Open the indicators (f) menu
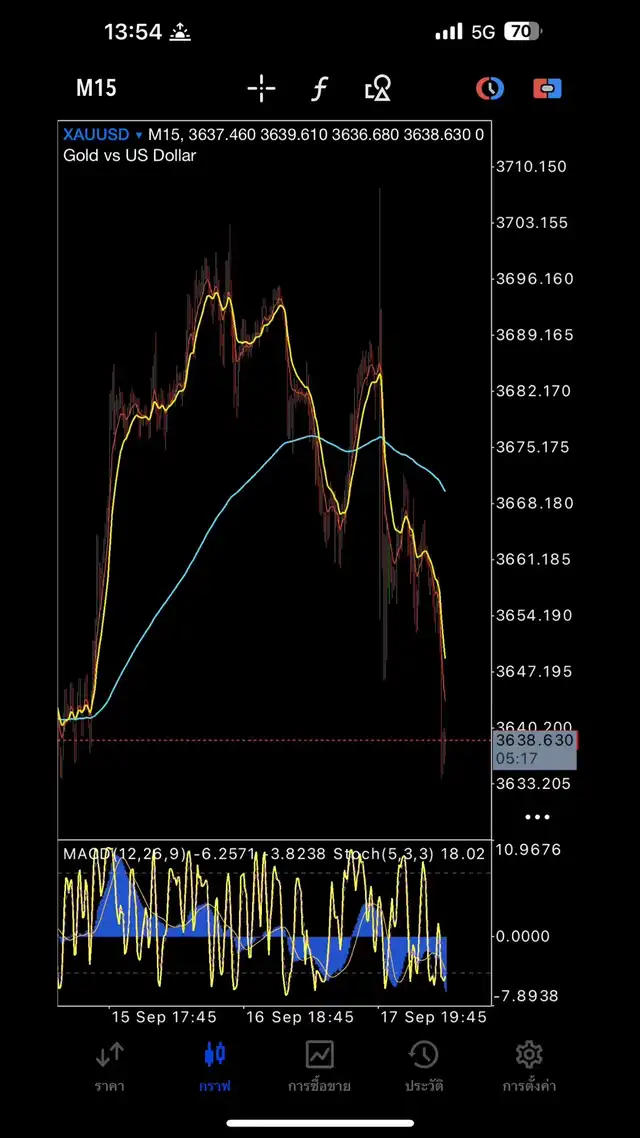Viewport: 640px width, 1138px height. pos(319,88)
